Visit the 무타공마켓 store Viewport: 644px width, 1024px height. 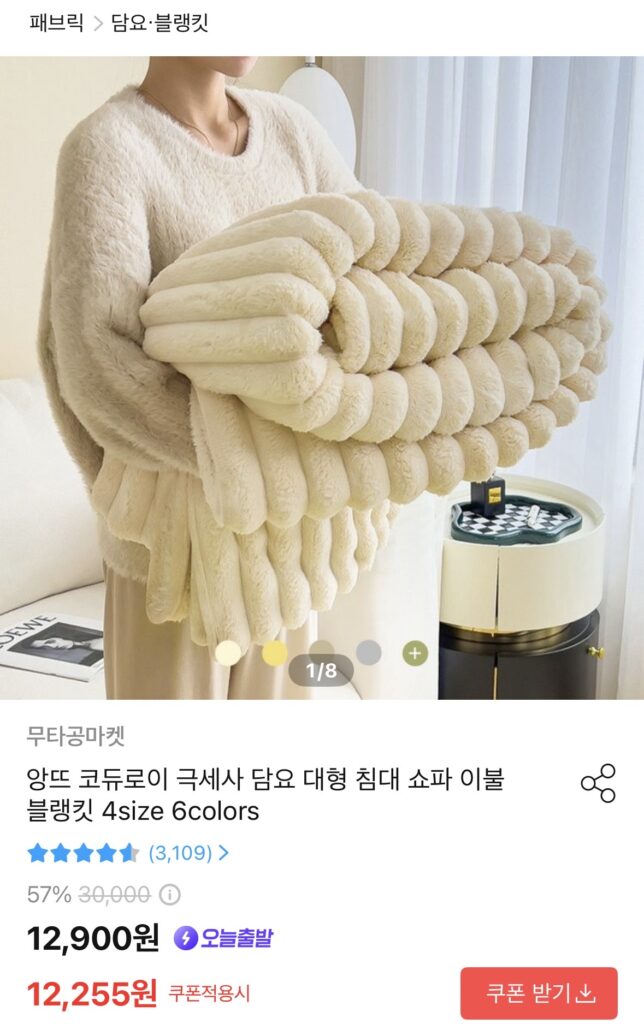point(76,737)
